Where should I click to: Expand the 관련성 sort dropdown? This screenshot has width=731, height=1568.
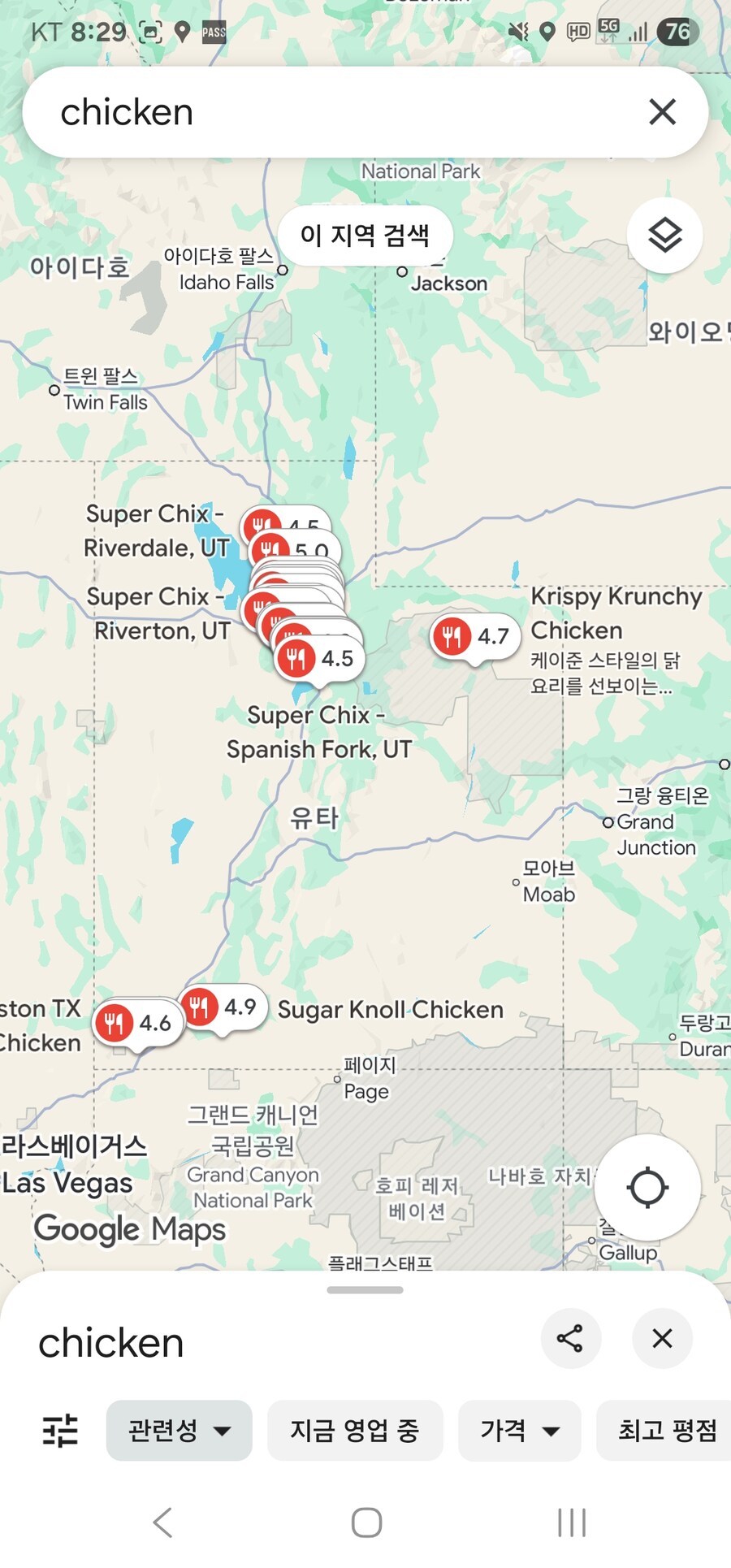click(x=179, y=1430)
